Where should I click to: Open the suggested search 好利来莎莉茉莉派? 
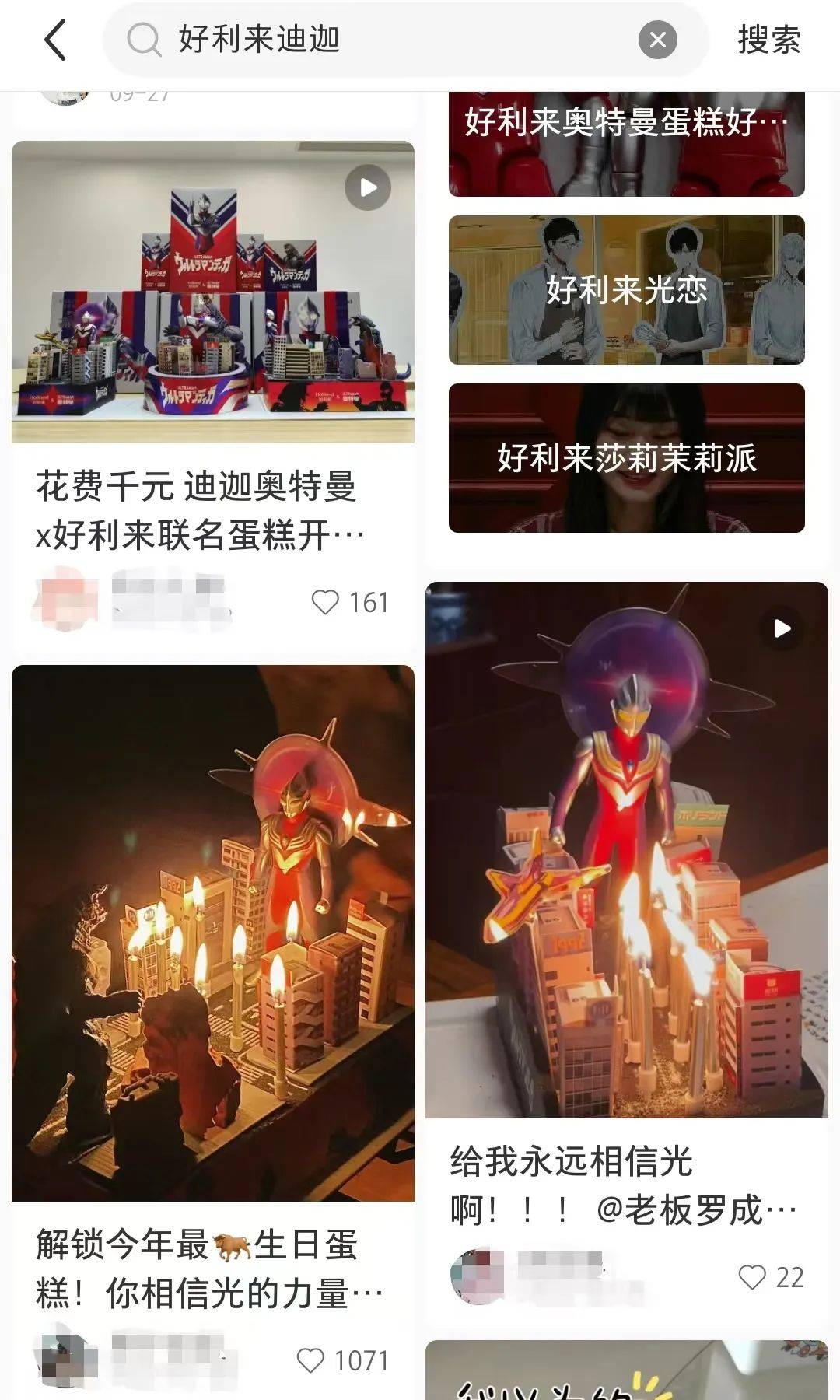[x=626, y=457]
